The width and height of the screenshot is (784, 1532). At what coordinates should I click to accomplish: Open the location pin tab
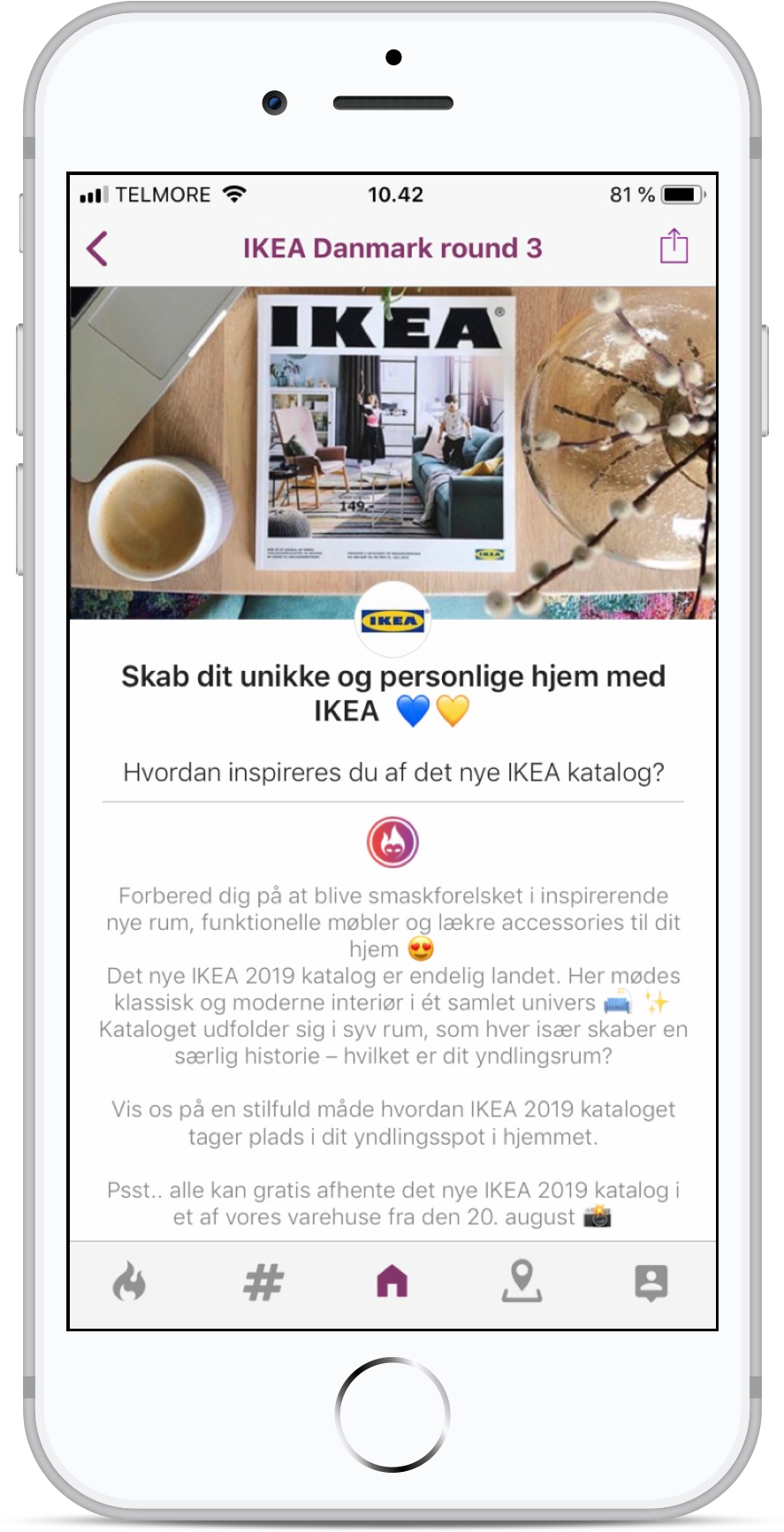521,1281
